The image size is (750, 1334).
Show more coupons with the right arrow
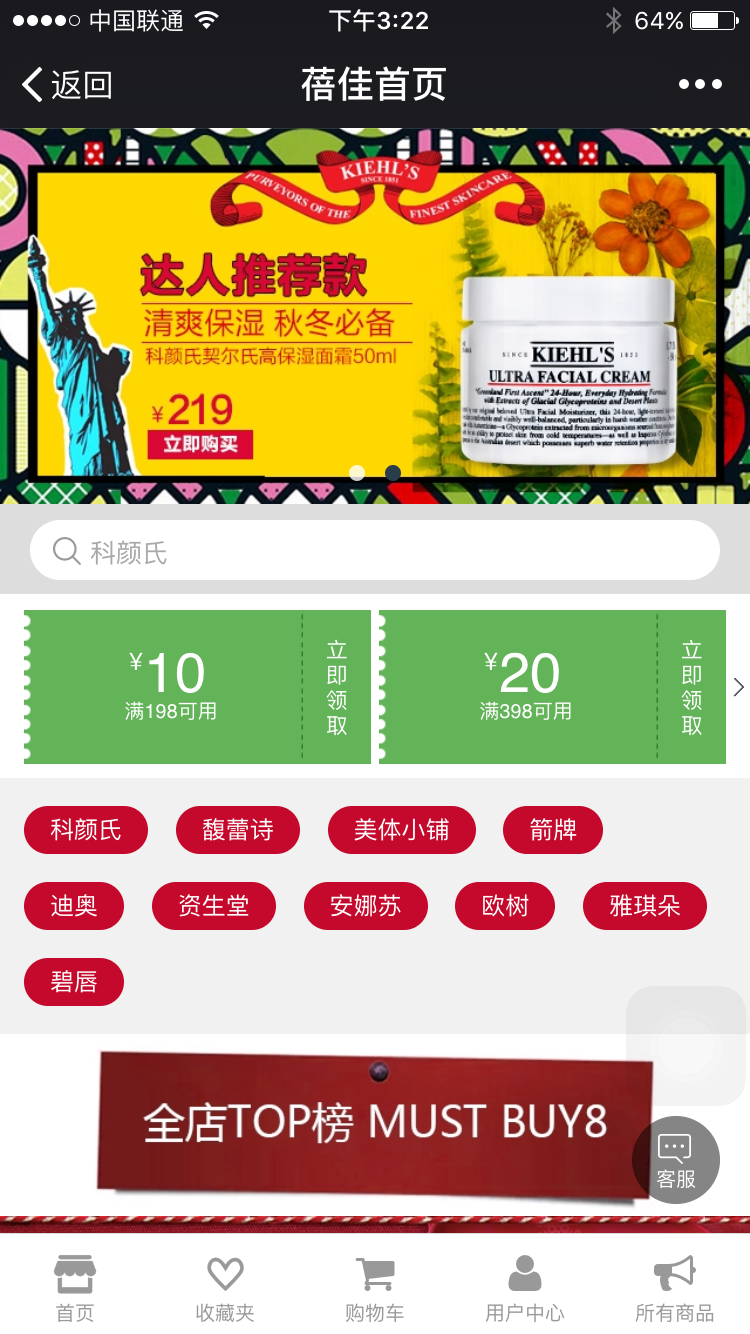pos(739,687)
